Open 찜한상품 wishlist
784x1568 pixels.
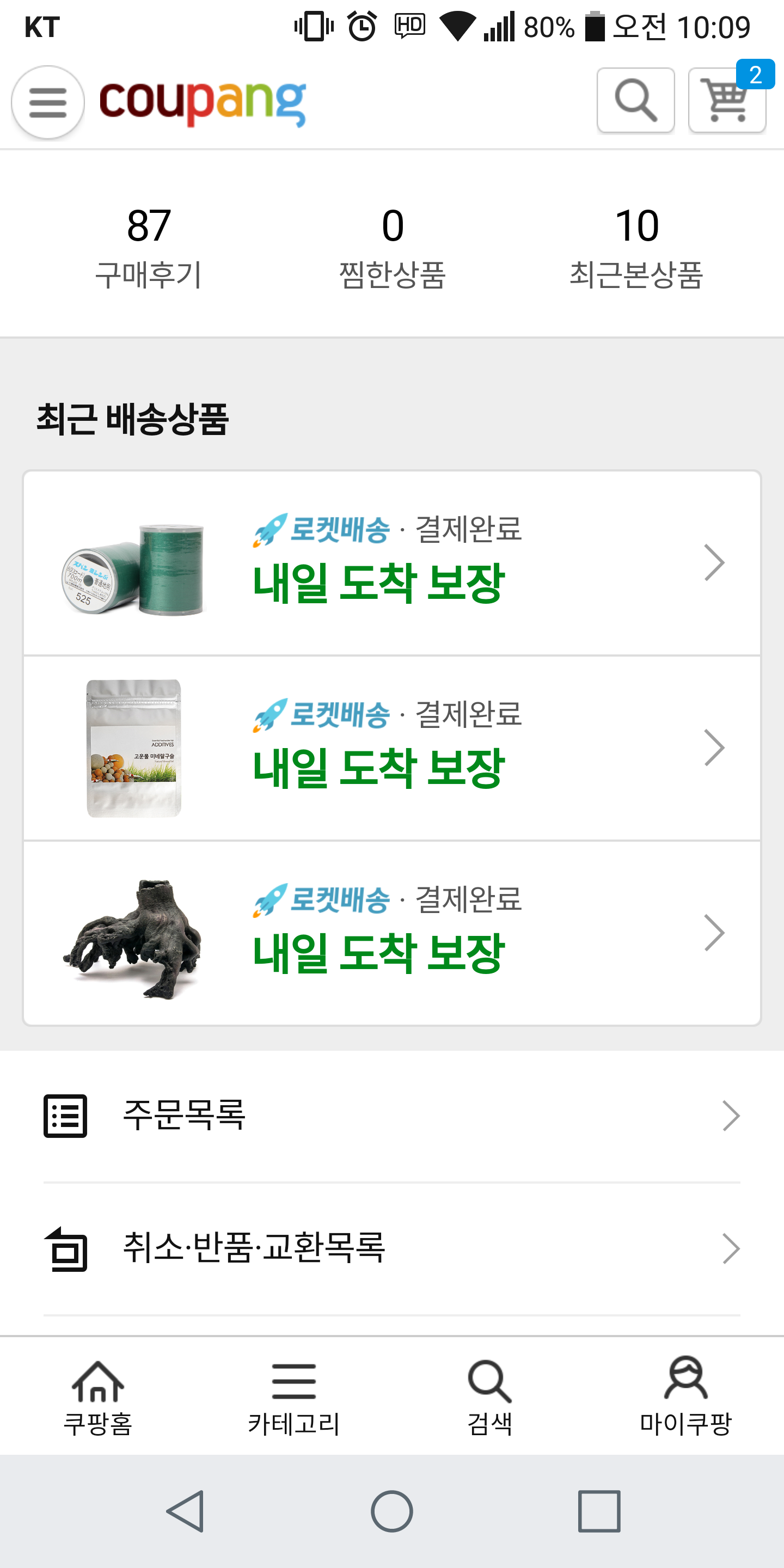pos(393,247)
